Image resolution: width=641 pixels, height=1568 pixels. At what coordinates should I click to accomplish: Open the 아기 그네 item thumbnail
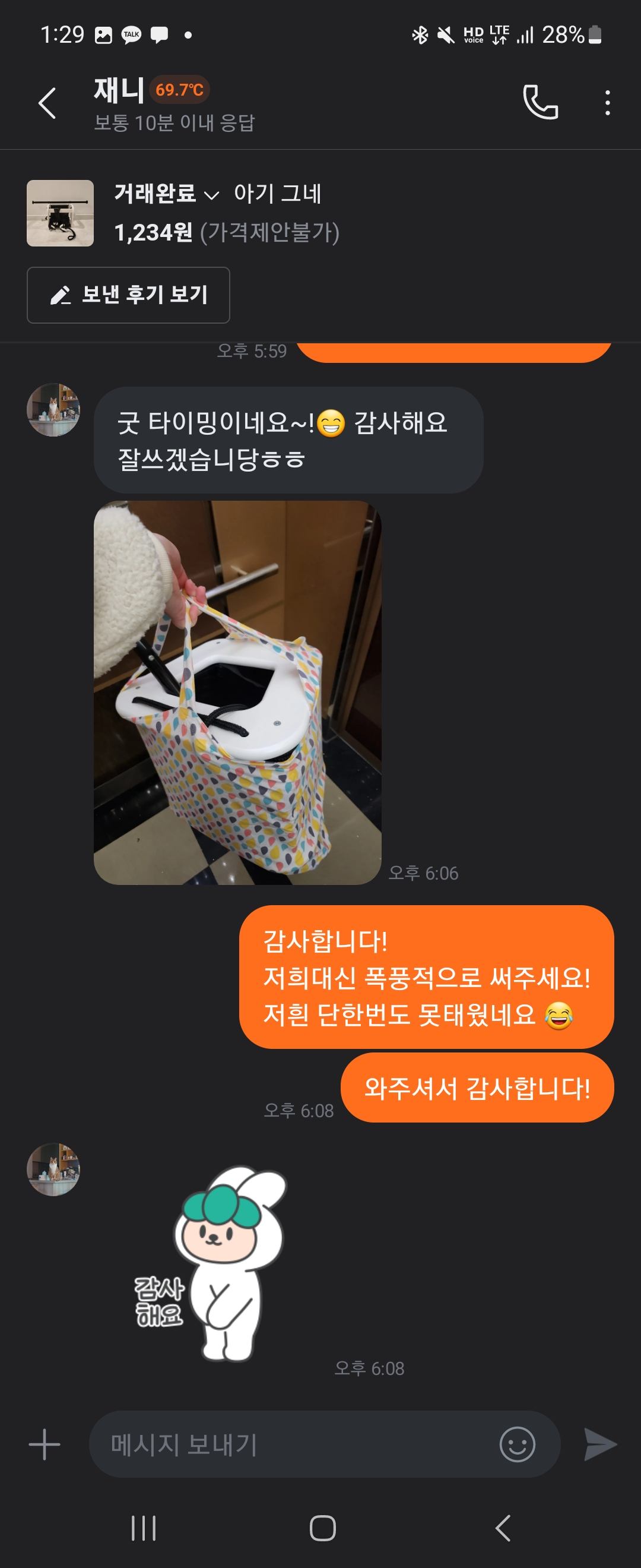click(x=60, y=213)
